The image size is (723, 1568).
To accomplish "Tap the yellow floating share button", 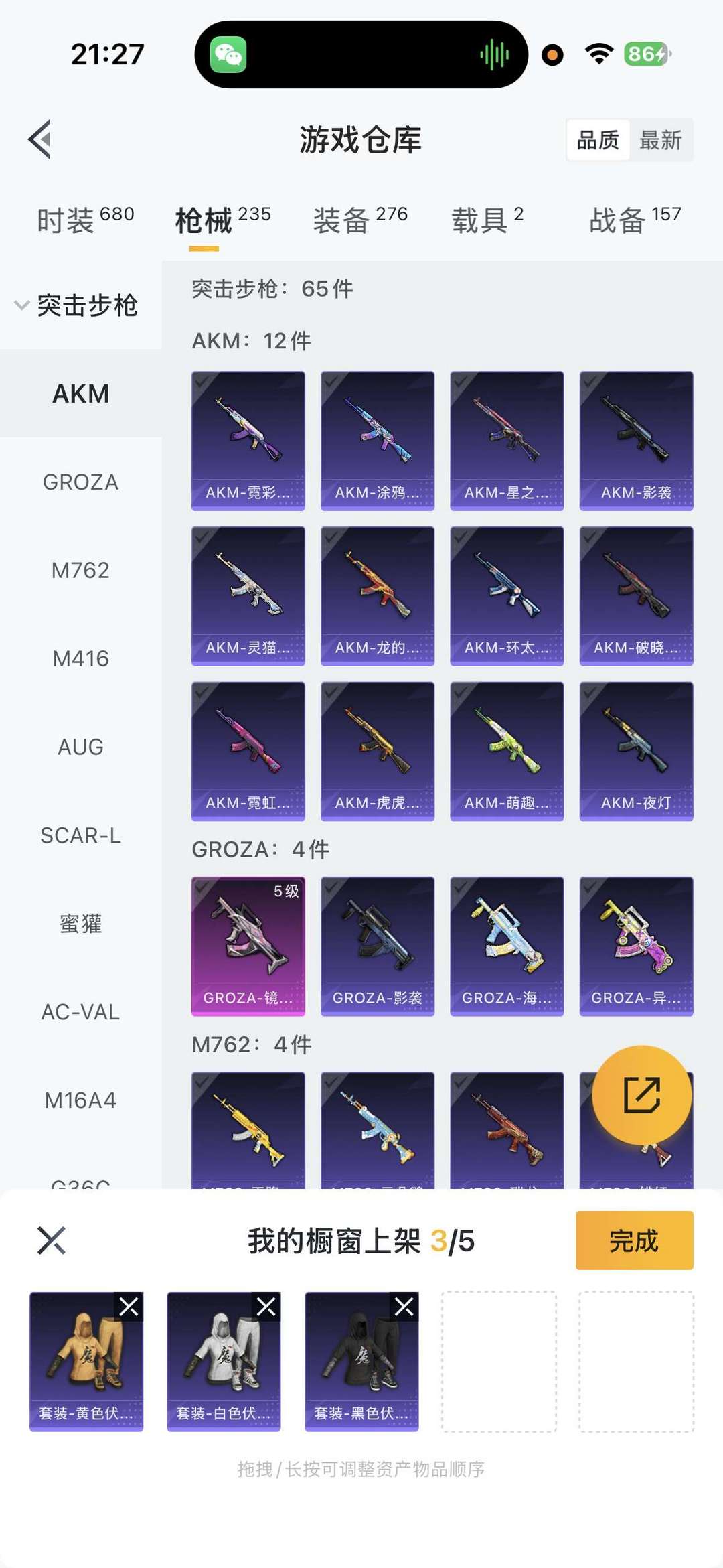I will click(641, 1095).
